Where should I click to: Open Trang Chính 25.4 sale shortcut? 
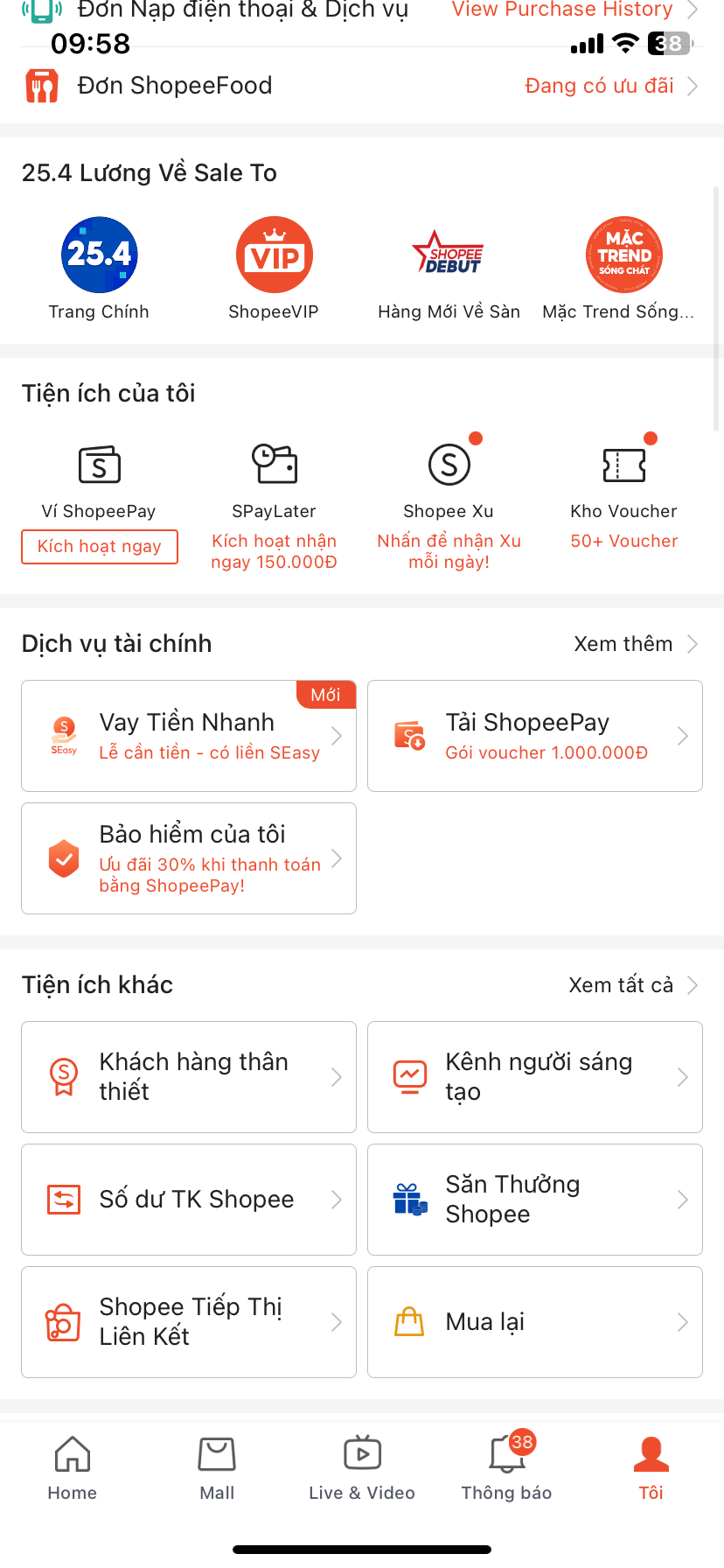[99, 269]
